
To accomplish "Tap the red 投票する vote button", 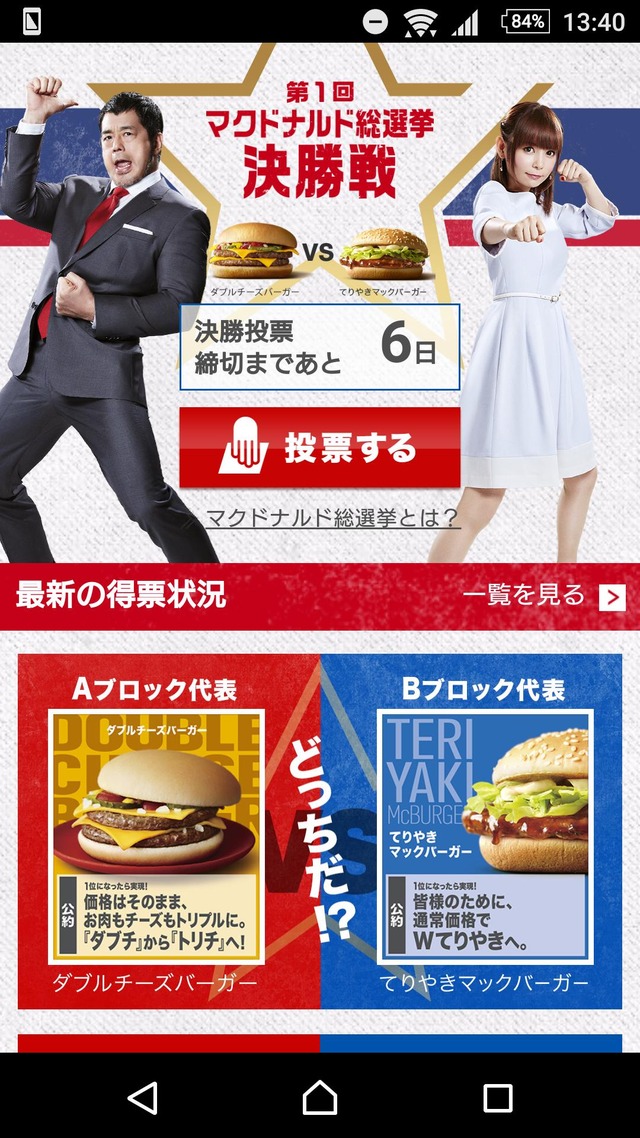I will coord(320,447).
